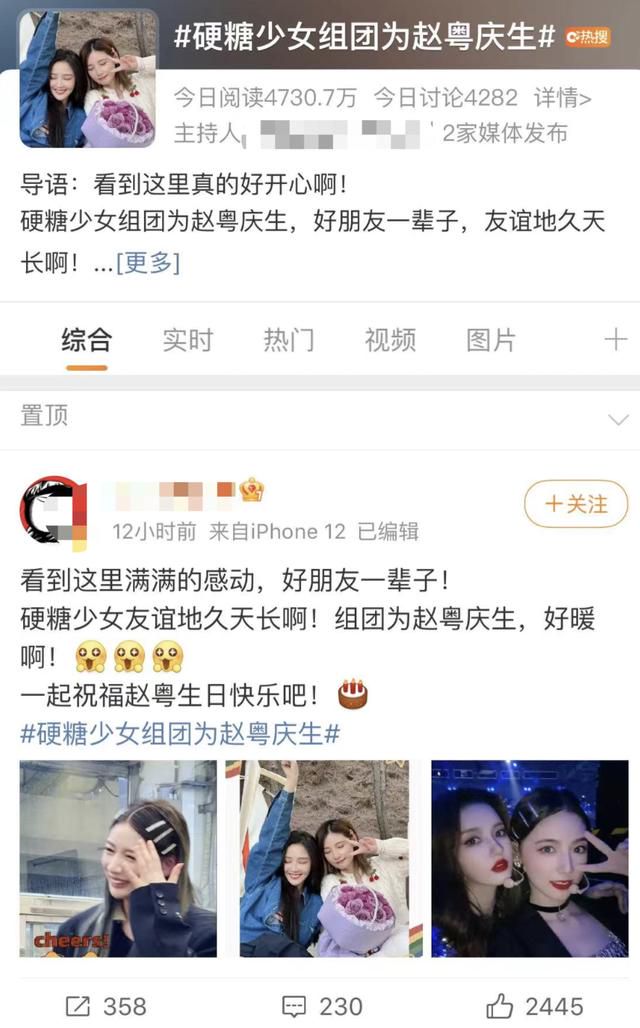640x1028 pixels.
Task: Open the blue hashtag link in the post
Action: point(180,733)
